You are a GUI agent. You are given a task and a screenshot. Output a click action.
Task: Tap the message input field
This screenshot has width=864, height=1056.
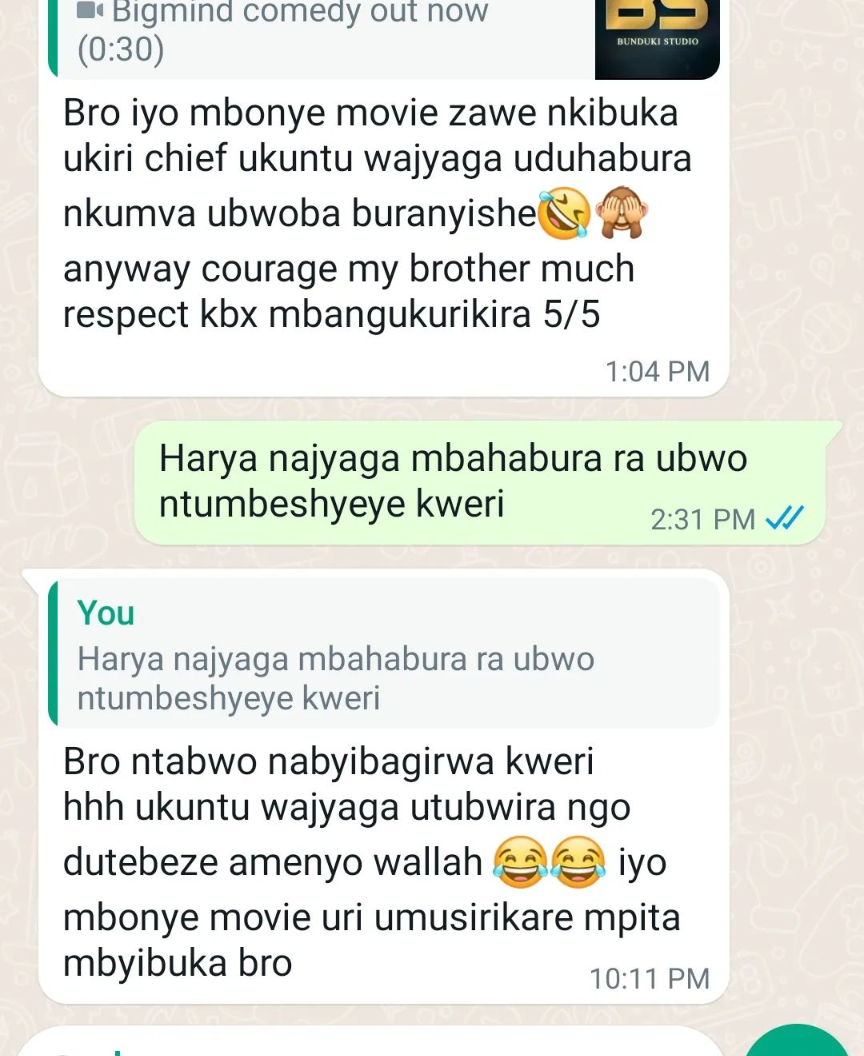pyautogui.click(x=380, y=1043)
